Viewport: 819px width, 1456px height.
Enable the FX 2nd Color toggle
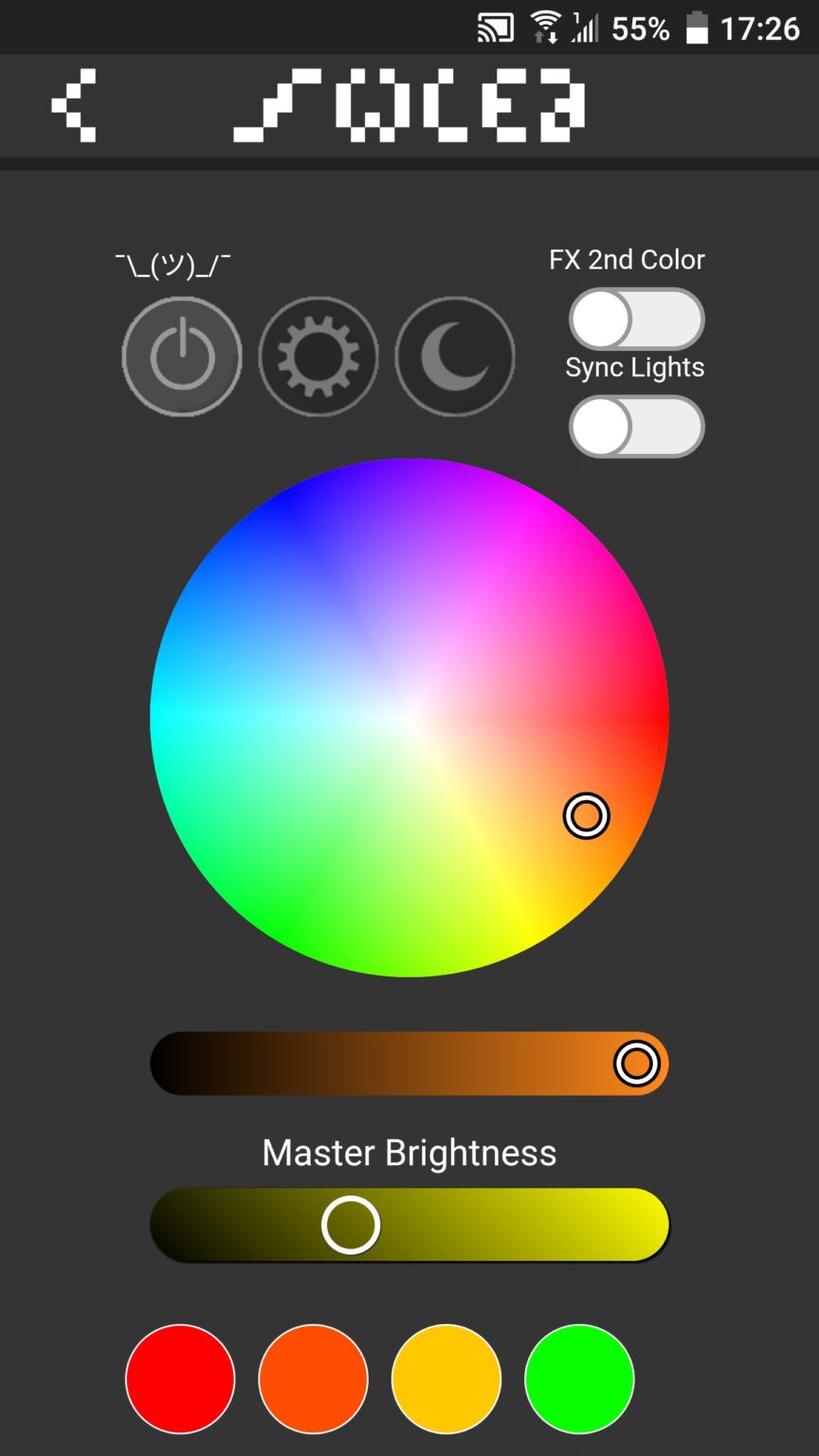pyautogui.click(x=636, y=319)
